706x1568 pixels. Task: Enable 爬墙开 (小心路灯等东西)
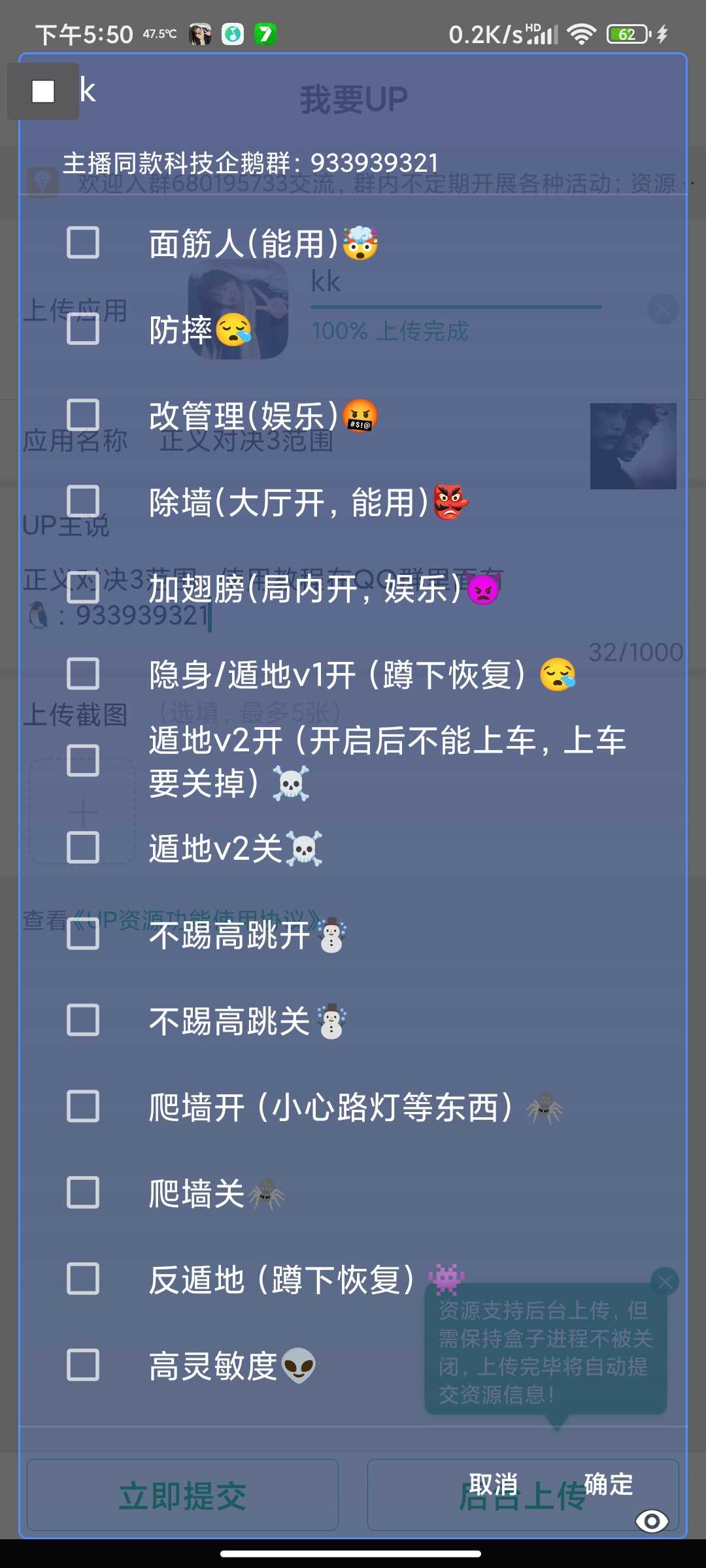click(x=83, y=1107)
